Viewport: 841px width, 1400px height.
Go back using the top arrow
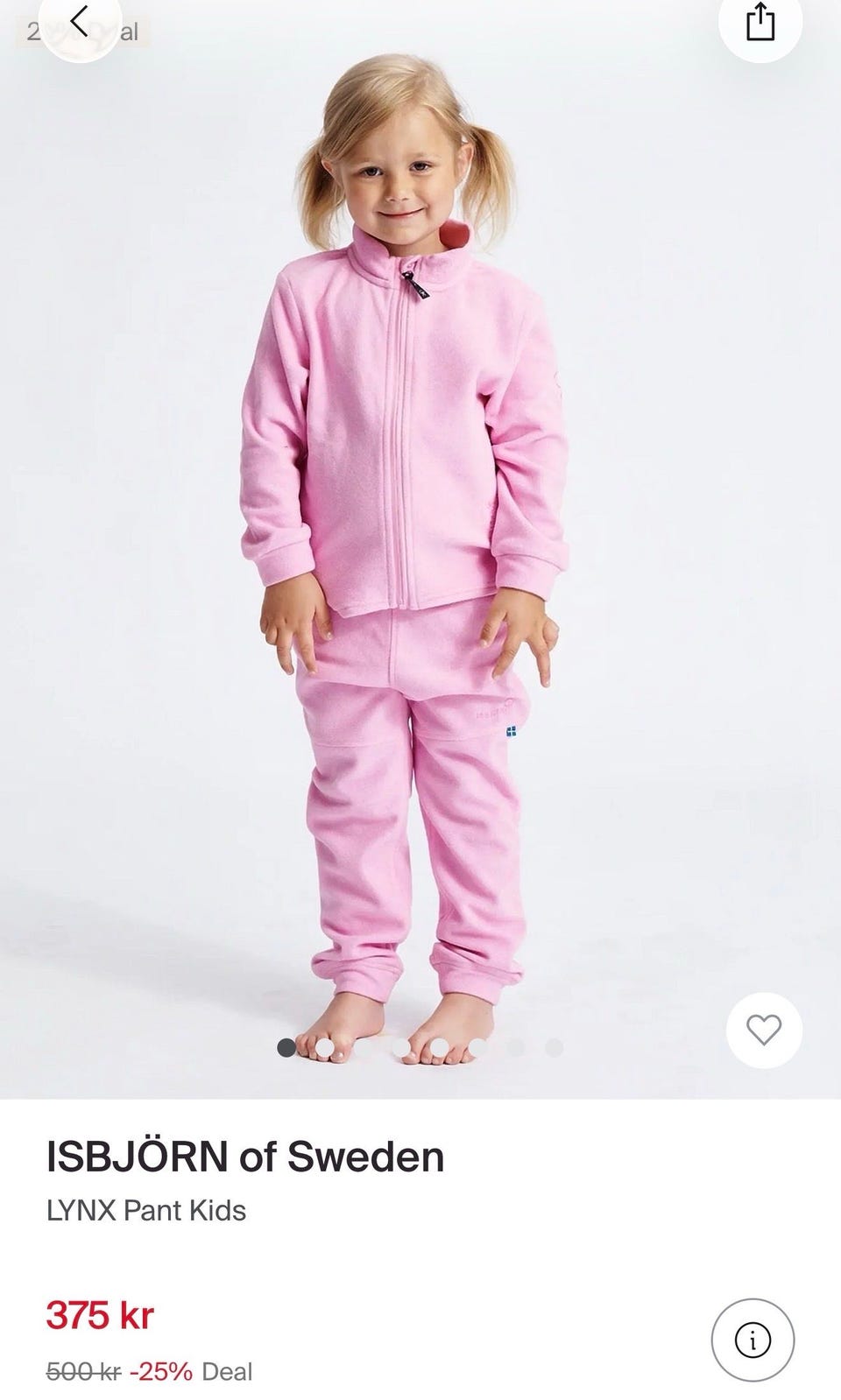(80, 24)
